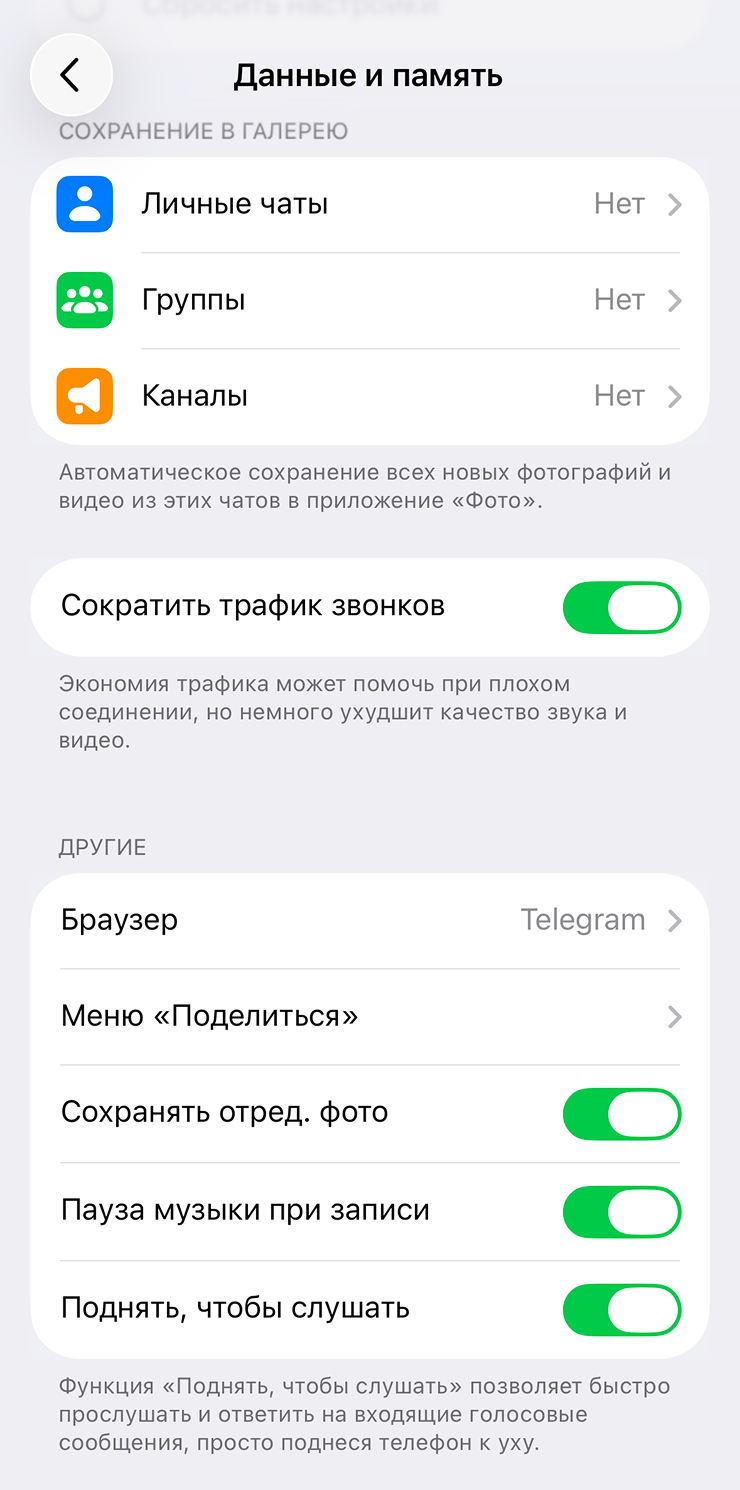Viewport: 740px width, 1490px height.
Task: Disable «Сохранять отред. фото»
Action: point(622,1114)
